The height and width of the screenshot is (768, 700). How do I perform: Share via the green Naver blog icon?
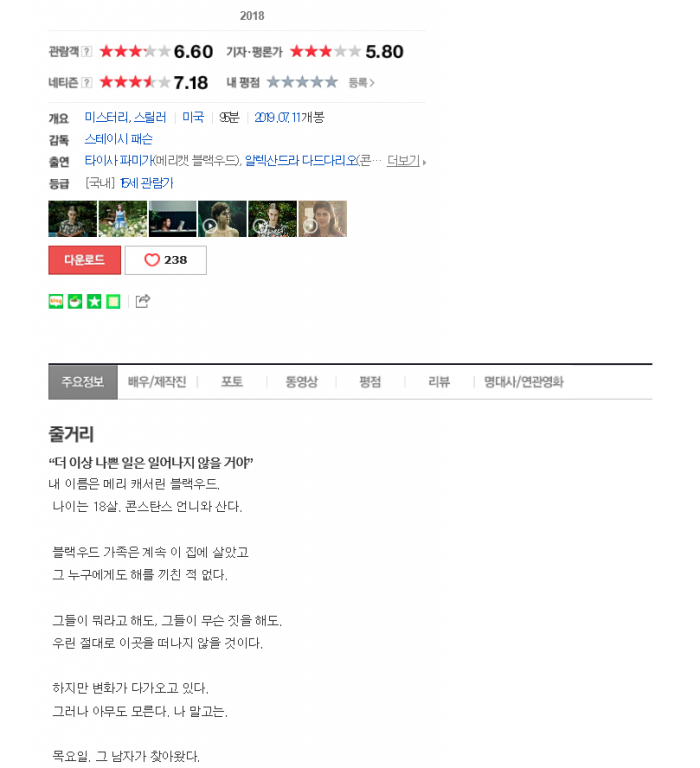pos(56,301)
